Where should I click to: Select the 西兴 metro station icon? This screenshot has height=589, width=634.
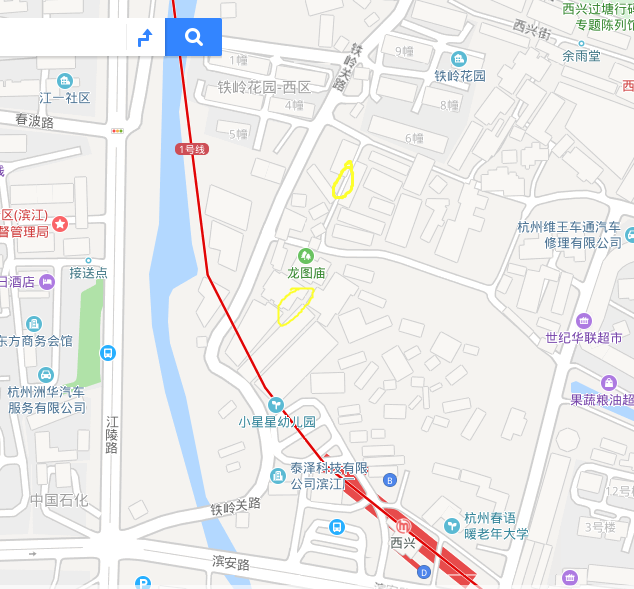point(404,526)
